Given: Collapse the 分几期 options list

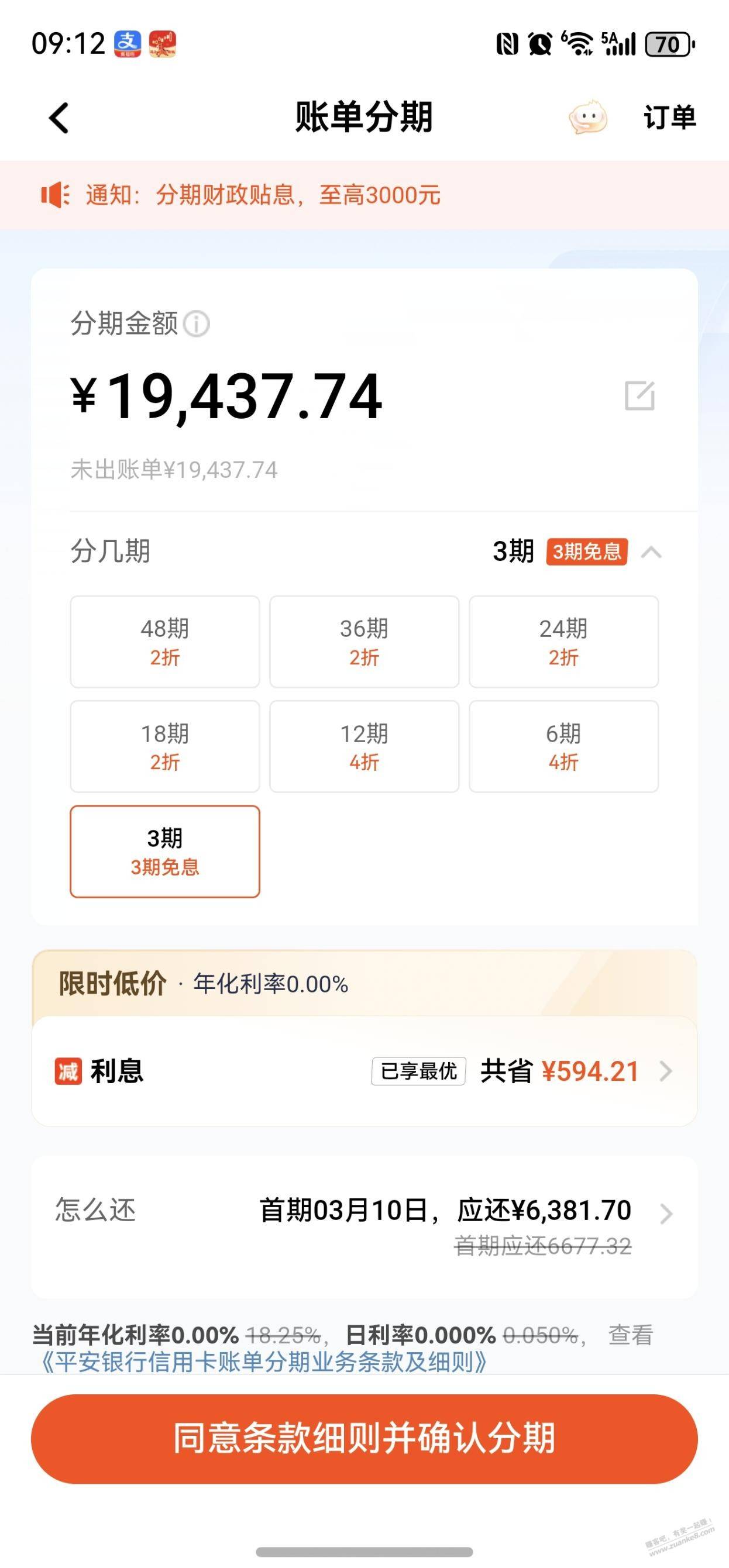Looking at the screenshot, I should pos(651,552).
